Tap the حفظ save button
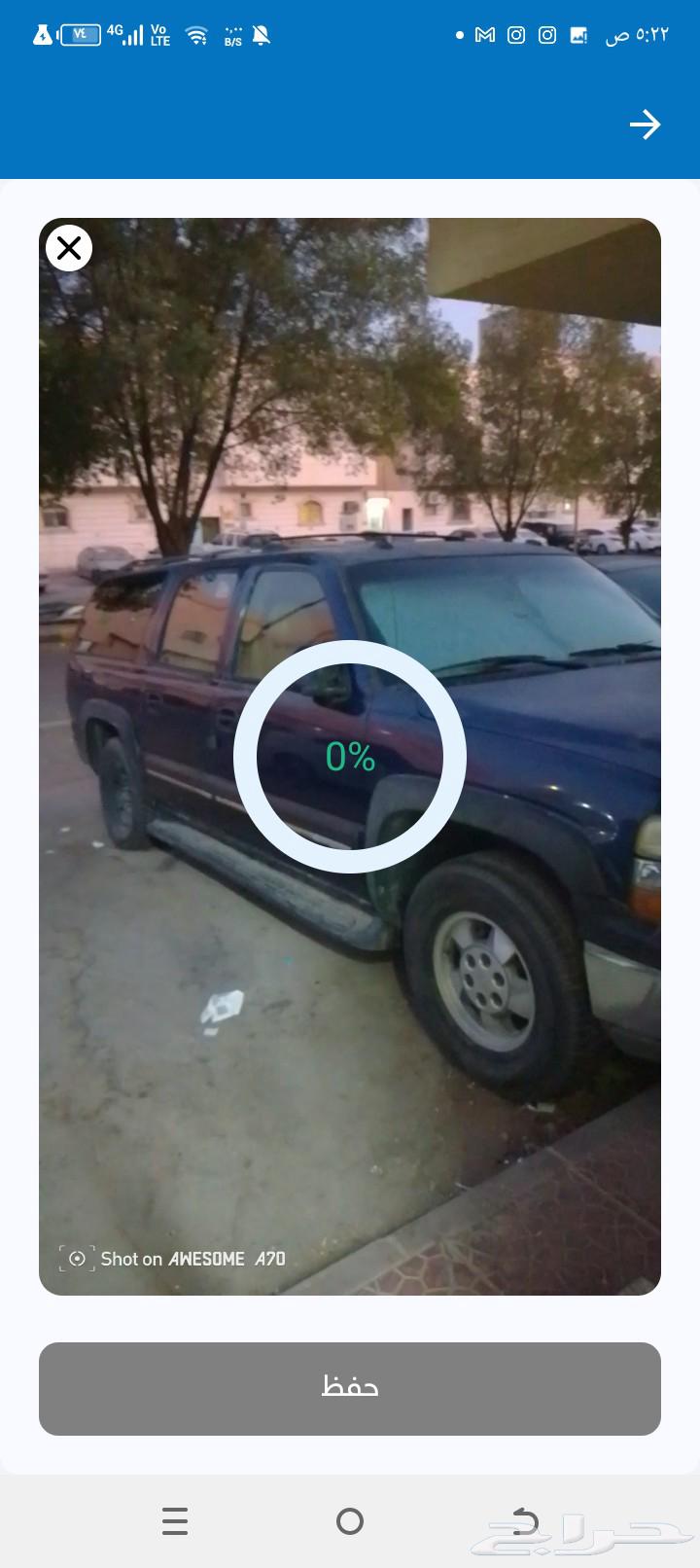Image resolution: width=700 pixels, height=1568 pixels. 350,1389
